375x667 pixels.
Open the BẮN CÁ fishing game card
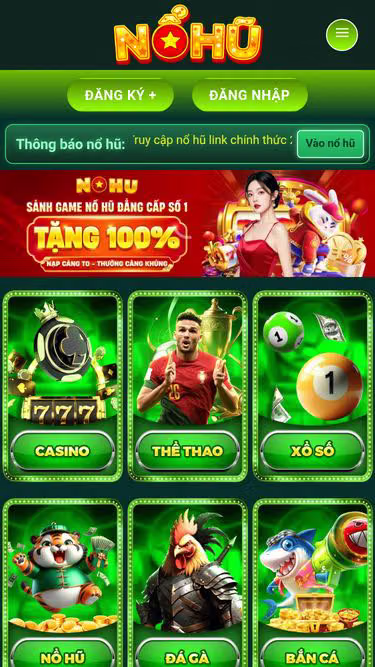tap(312, 583)
